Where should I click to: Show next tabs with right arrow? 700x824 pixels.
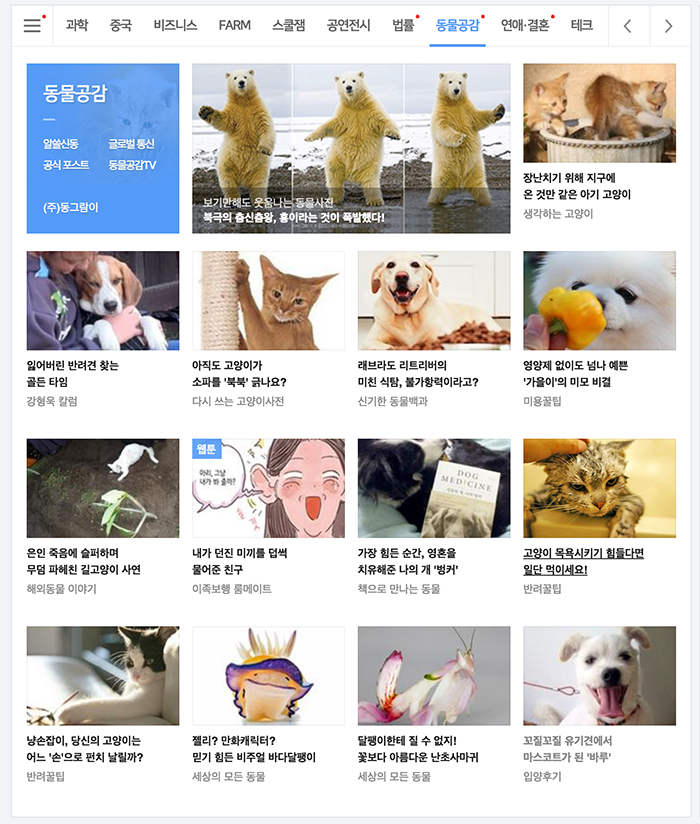pyautogui.click(x=668, y=26)
